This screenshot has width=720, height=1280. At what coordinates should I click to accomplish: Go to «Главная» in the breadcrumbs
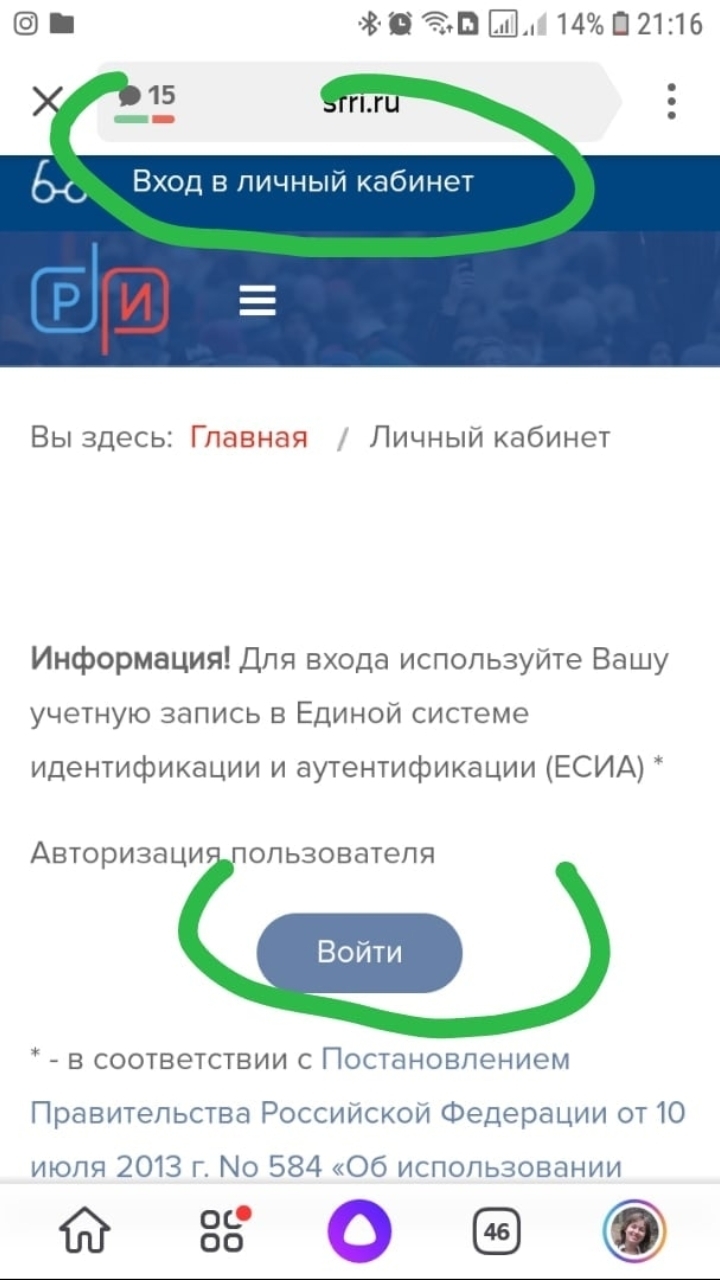point(249,437)
